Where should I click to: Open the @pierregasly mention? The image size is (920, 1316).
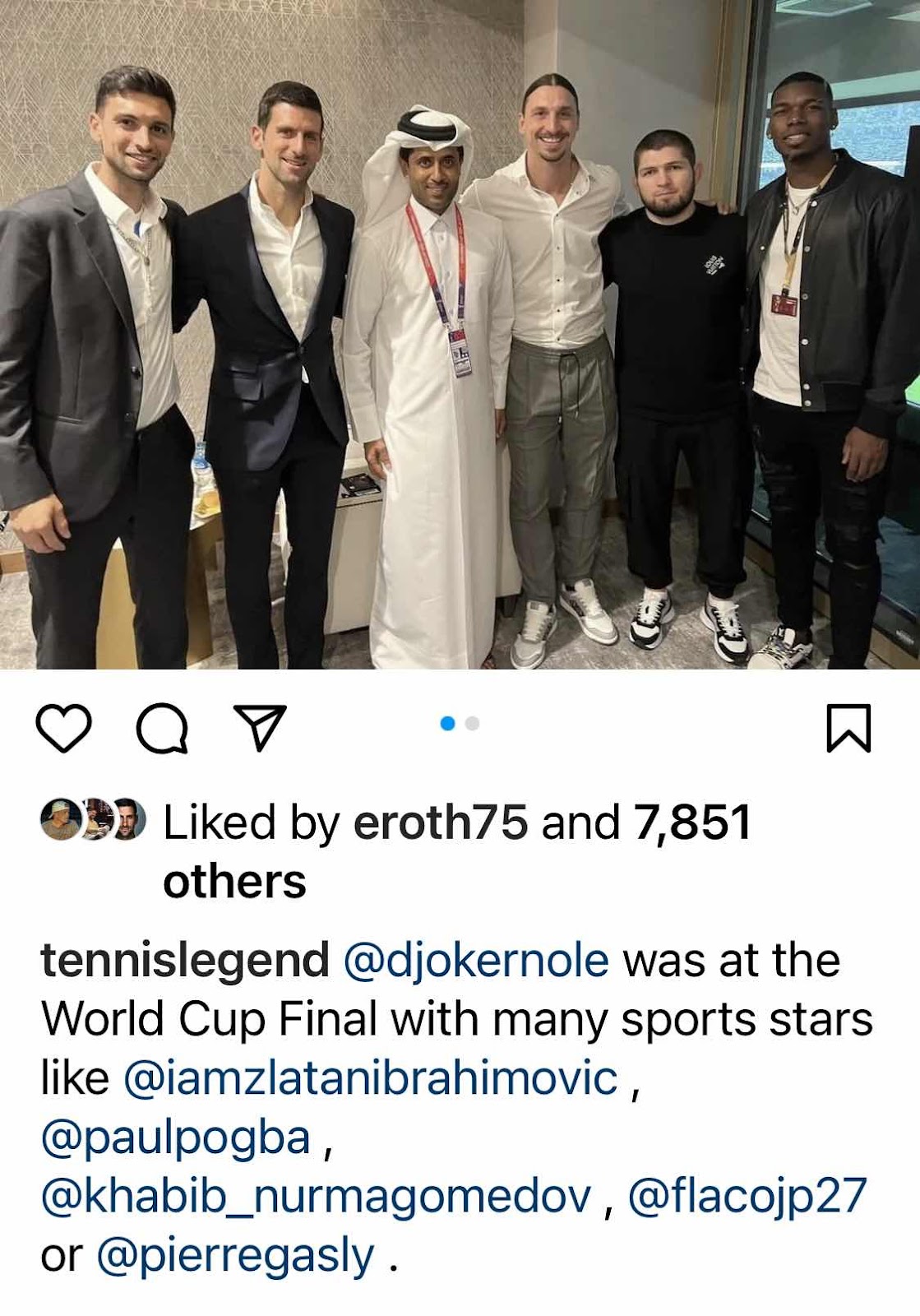(235, 1256)
